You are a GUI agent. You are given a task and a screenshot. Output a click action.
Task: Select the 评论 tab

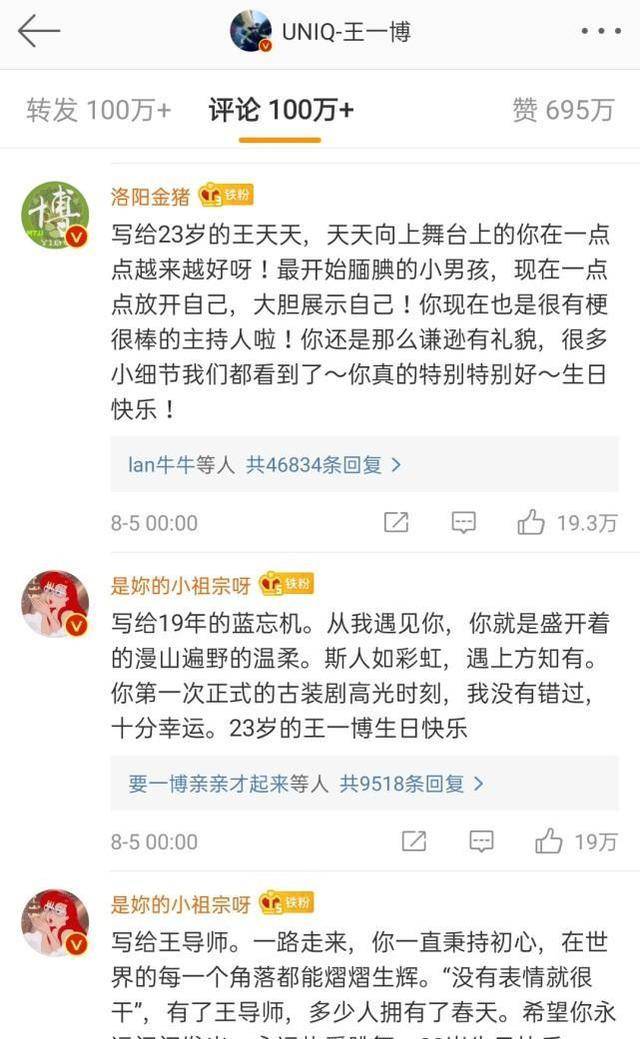point(280,110)
